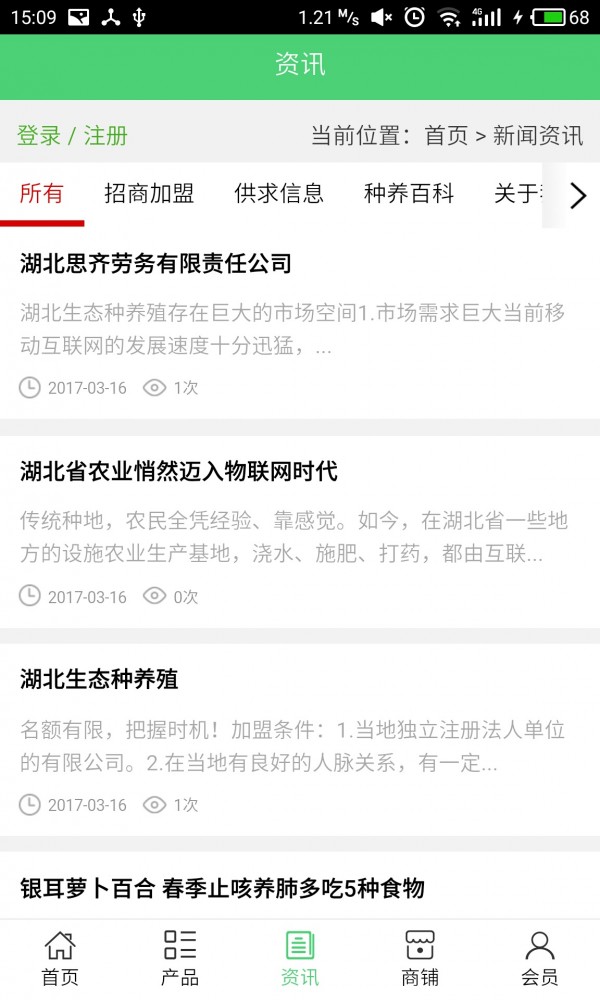This screenshot has width=600, height=1000.
Task: Select the 所有 category tab
Action: [x=42, y=194]
